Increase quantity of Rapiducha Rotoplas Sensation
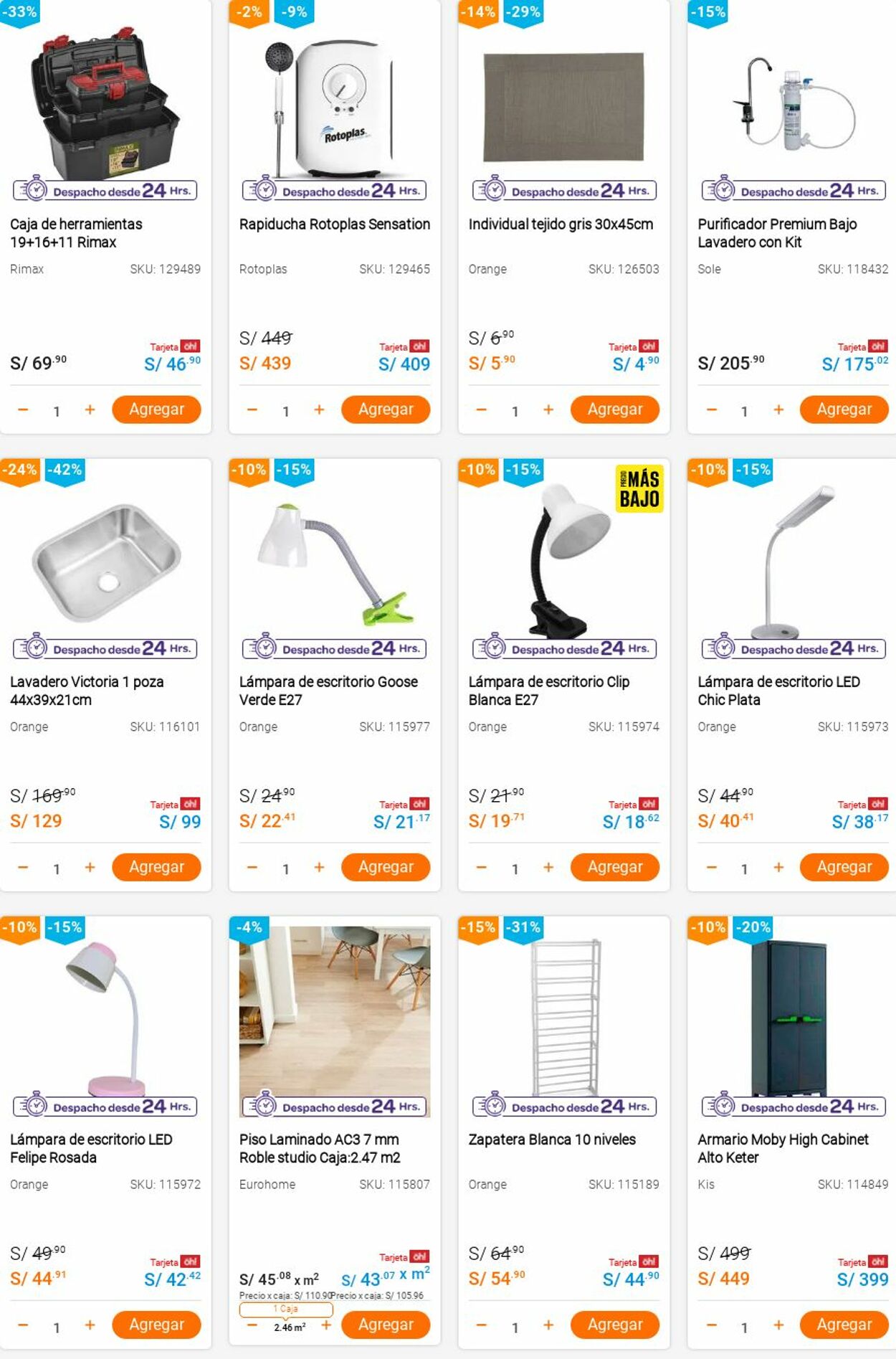Image resolution: width=896 pixels, height=1359 pixels. click(319, 409)
